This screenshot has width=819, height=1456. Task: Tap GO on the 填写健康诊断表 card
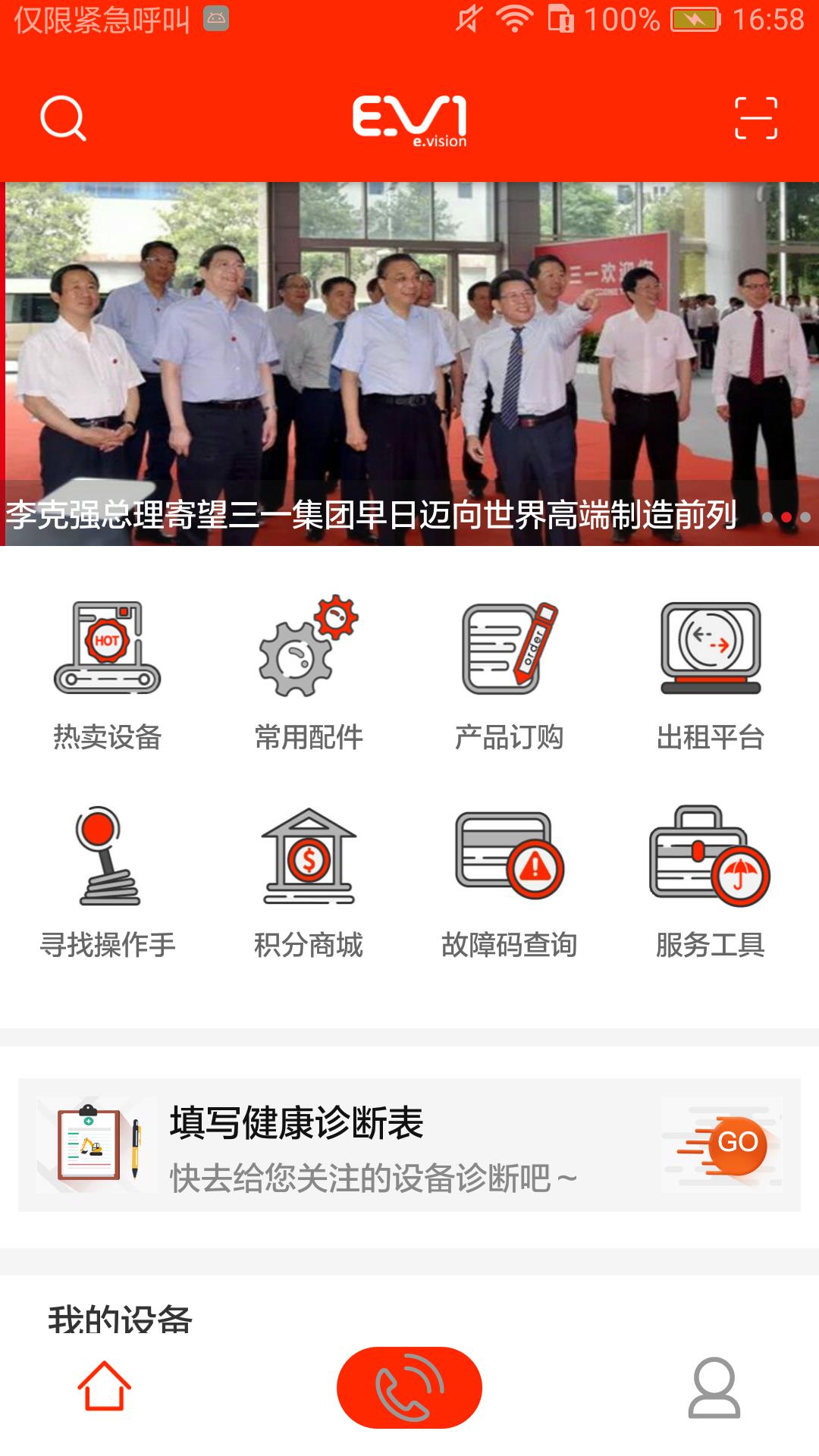736,1144
